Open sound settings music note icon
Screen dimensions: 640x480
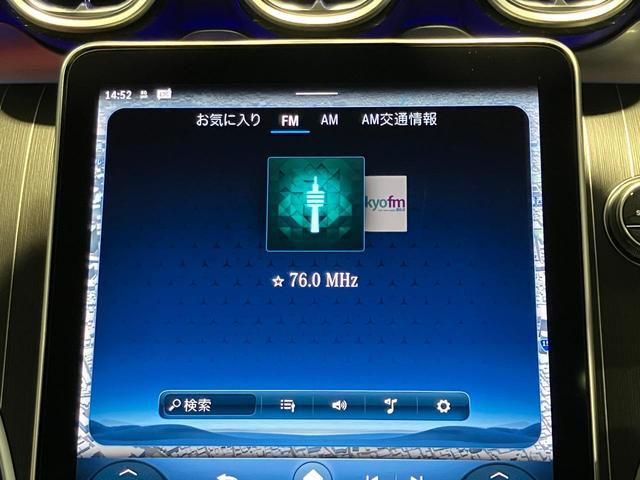pyautogui.click(x=391, y=405)
